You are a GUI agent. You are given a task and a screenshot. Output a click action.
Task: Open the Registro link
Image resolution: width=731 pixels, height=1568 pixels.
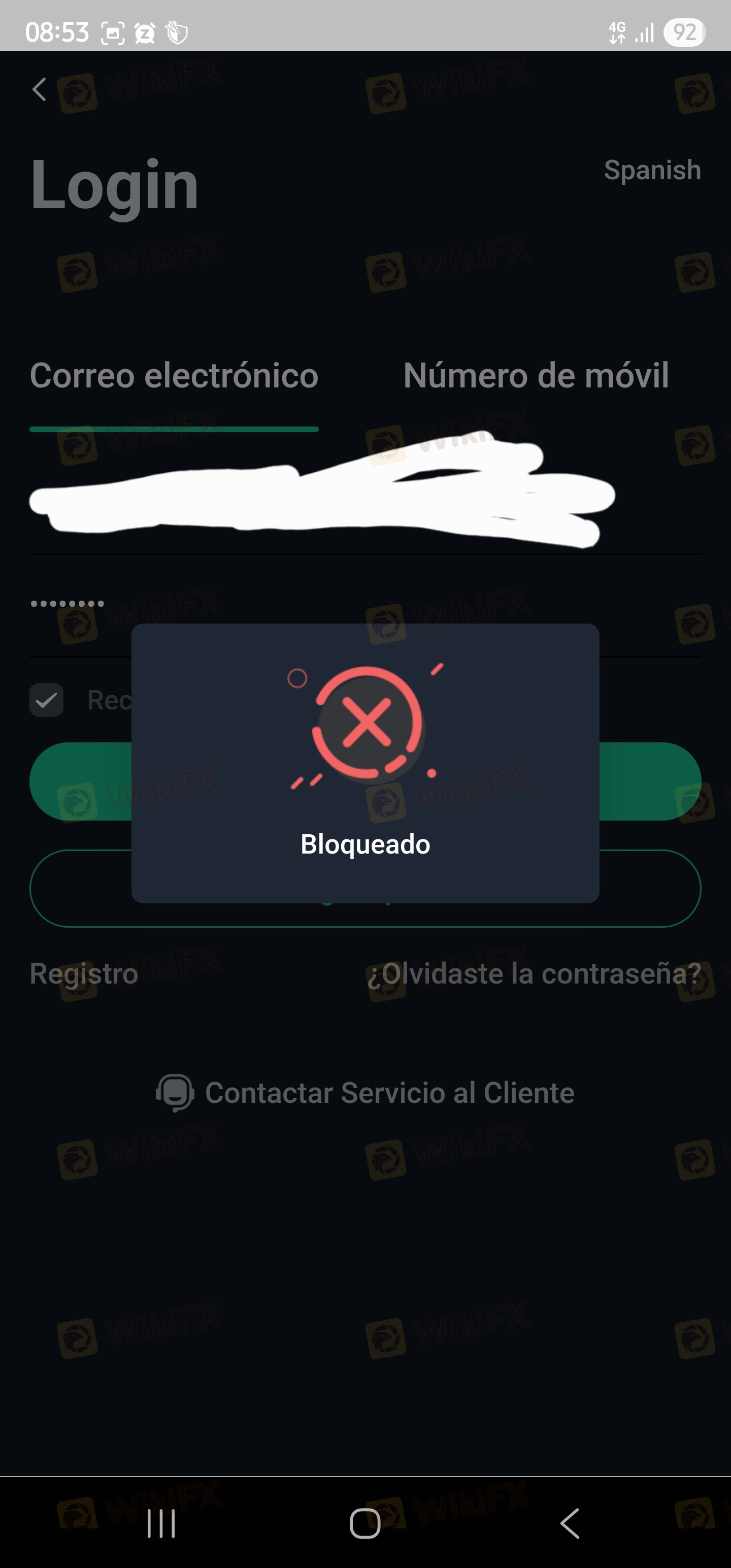(84, 973)
